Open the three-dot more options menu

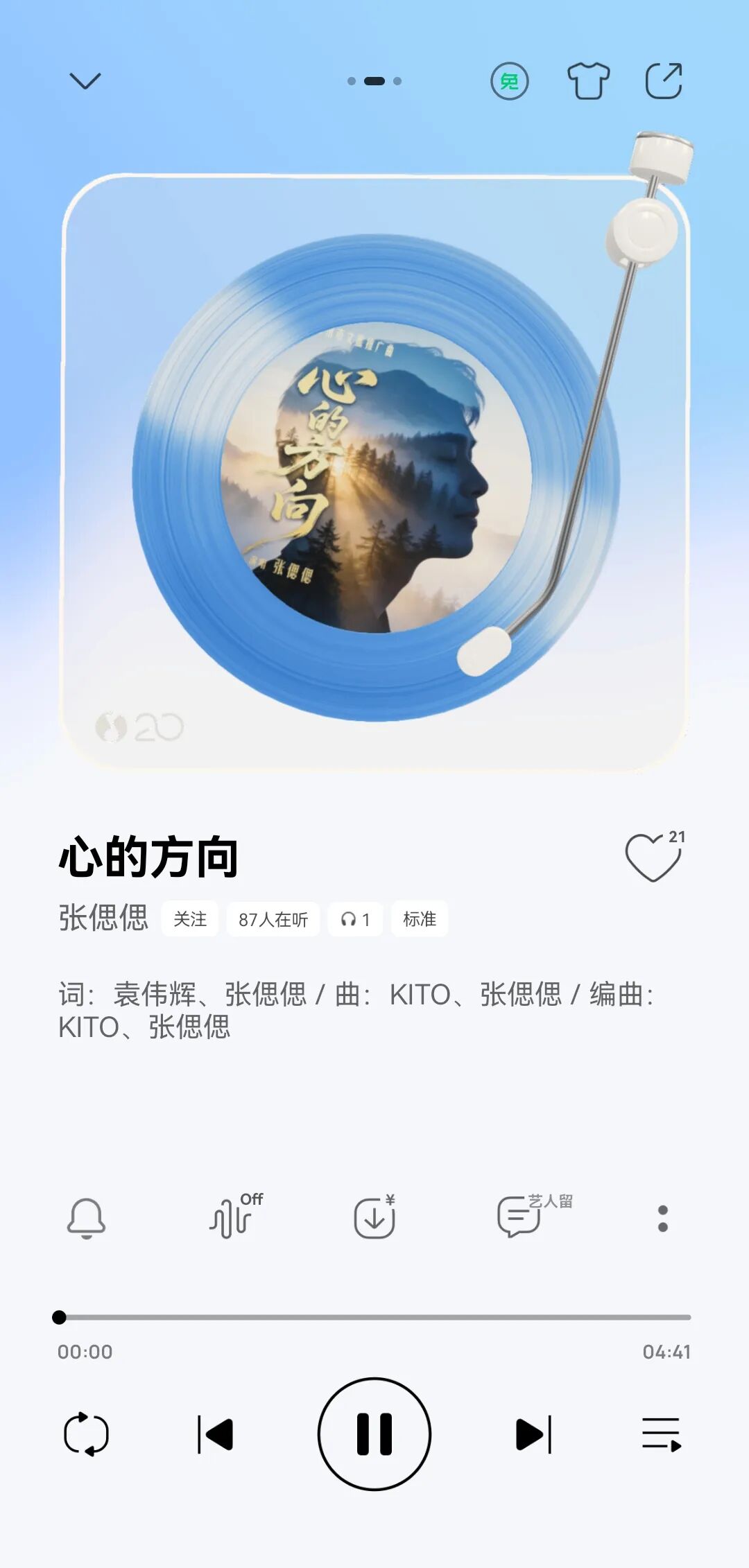(663, 1218)
